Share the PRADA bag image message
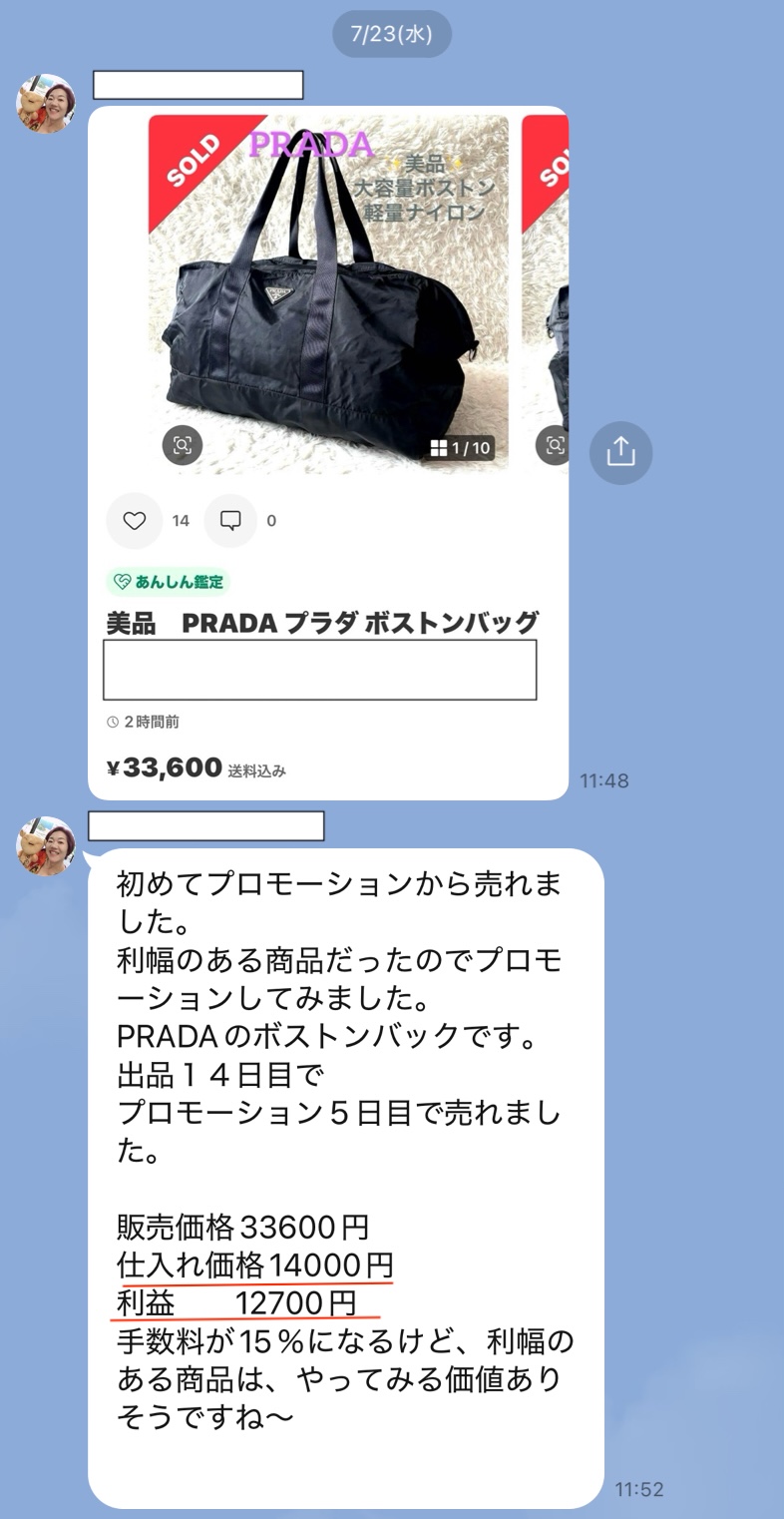 620,452
